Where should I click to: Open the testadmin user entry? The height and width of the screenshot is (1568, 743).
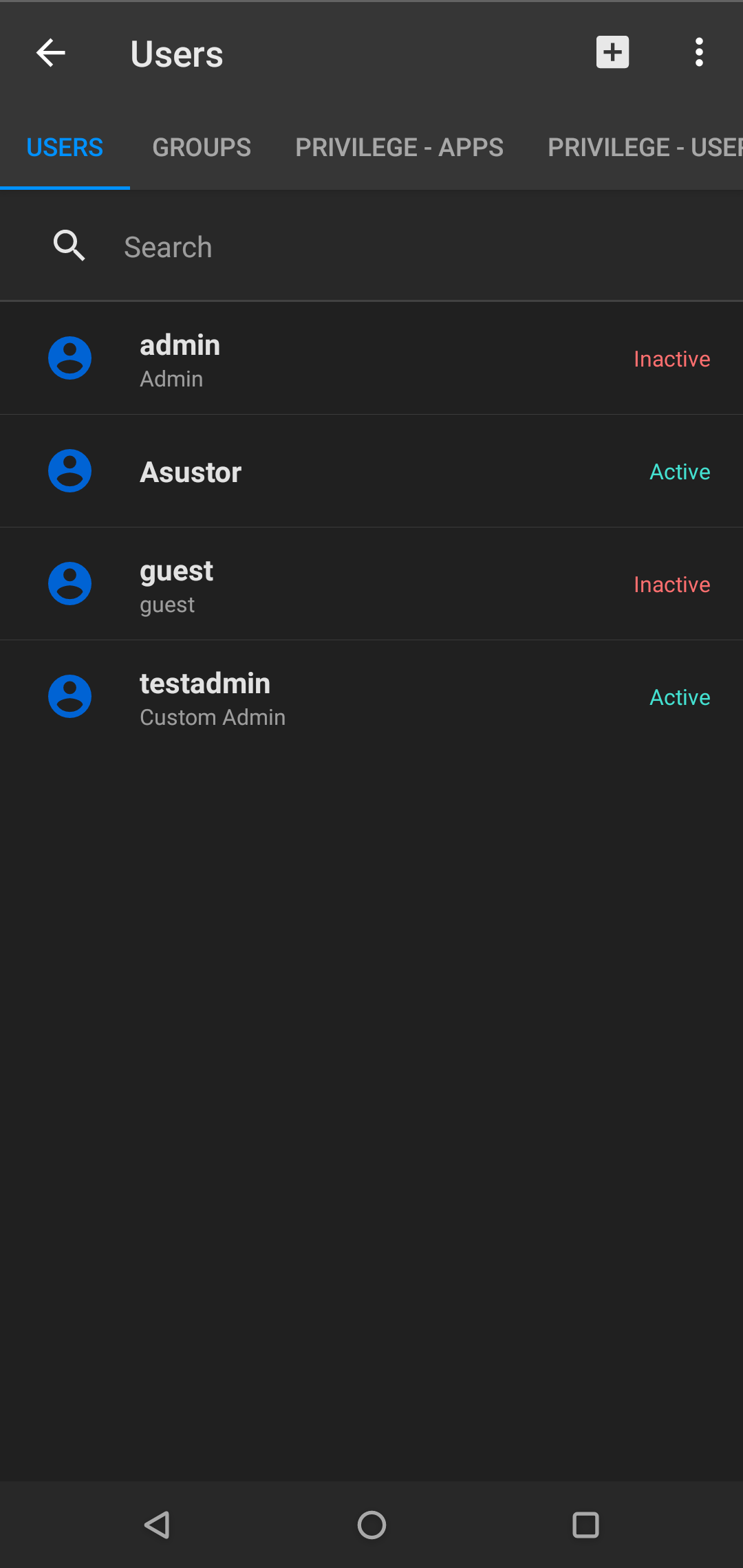click(x=371, y=697)
